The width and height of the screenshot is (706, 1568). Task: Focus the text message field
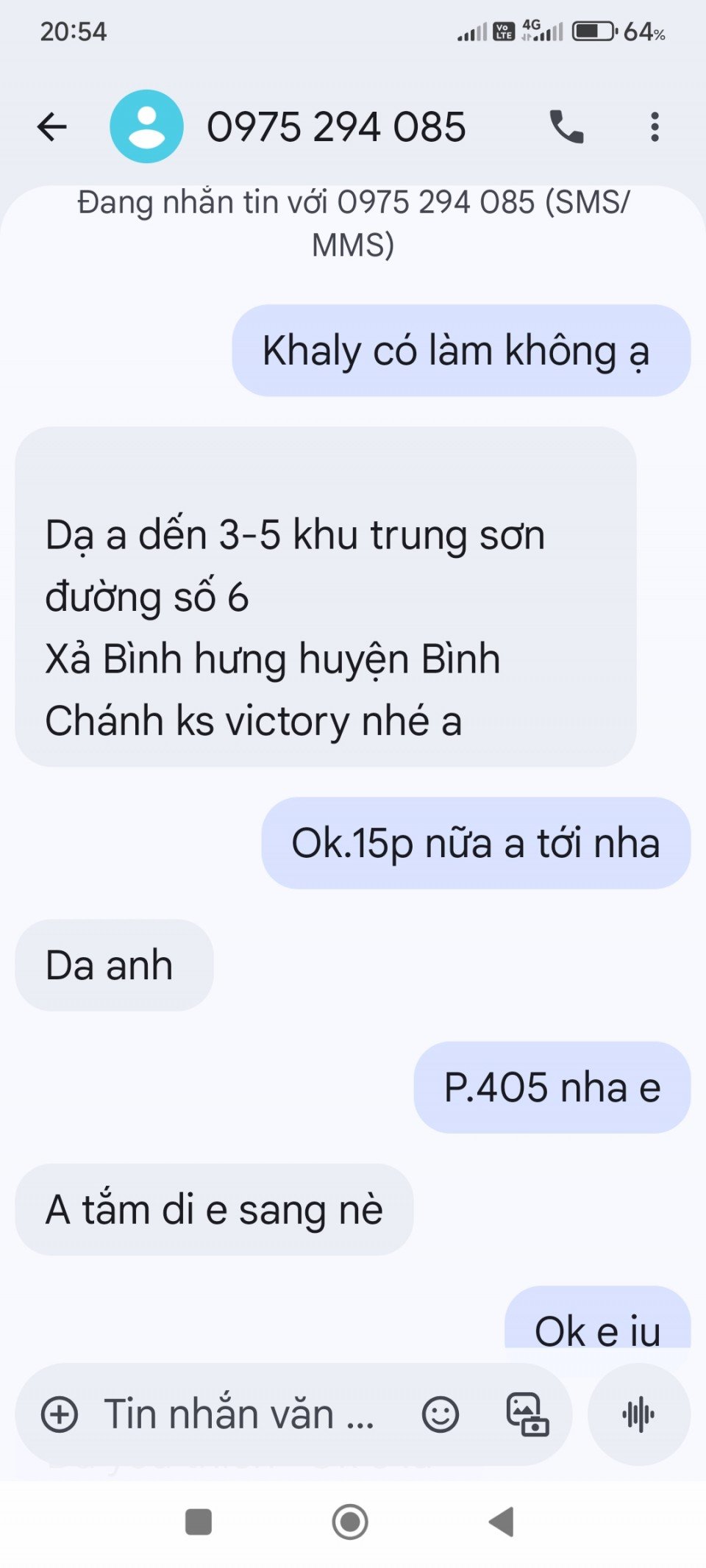pyautogui.click(x=239, y=1414)
